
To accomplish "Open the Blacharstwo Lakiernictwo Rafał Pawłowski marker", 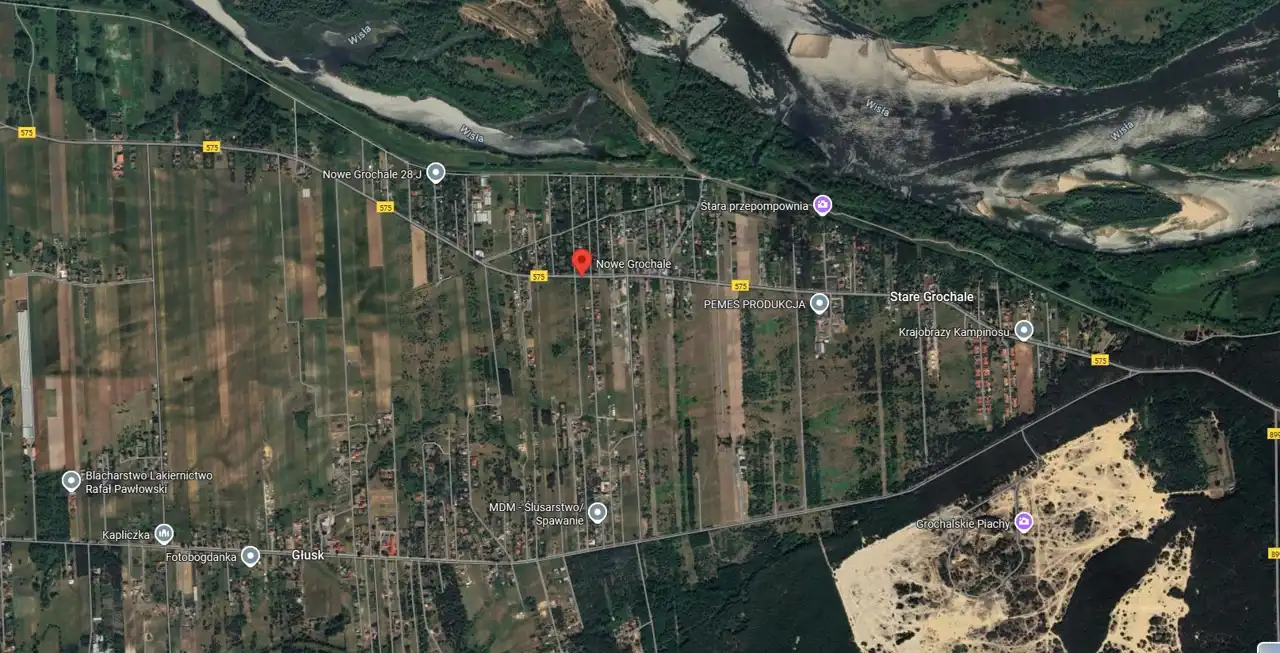I will click(71, 481).
